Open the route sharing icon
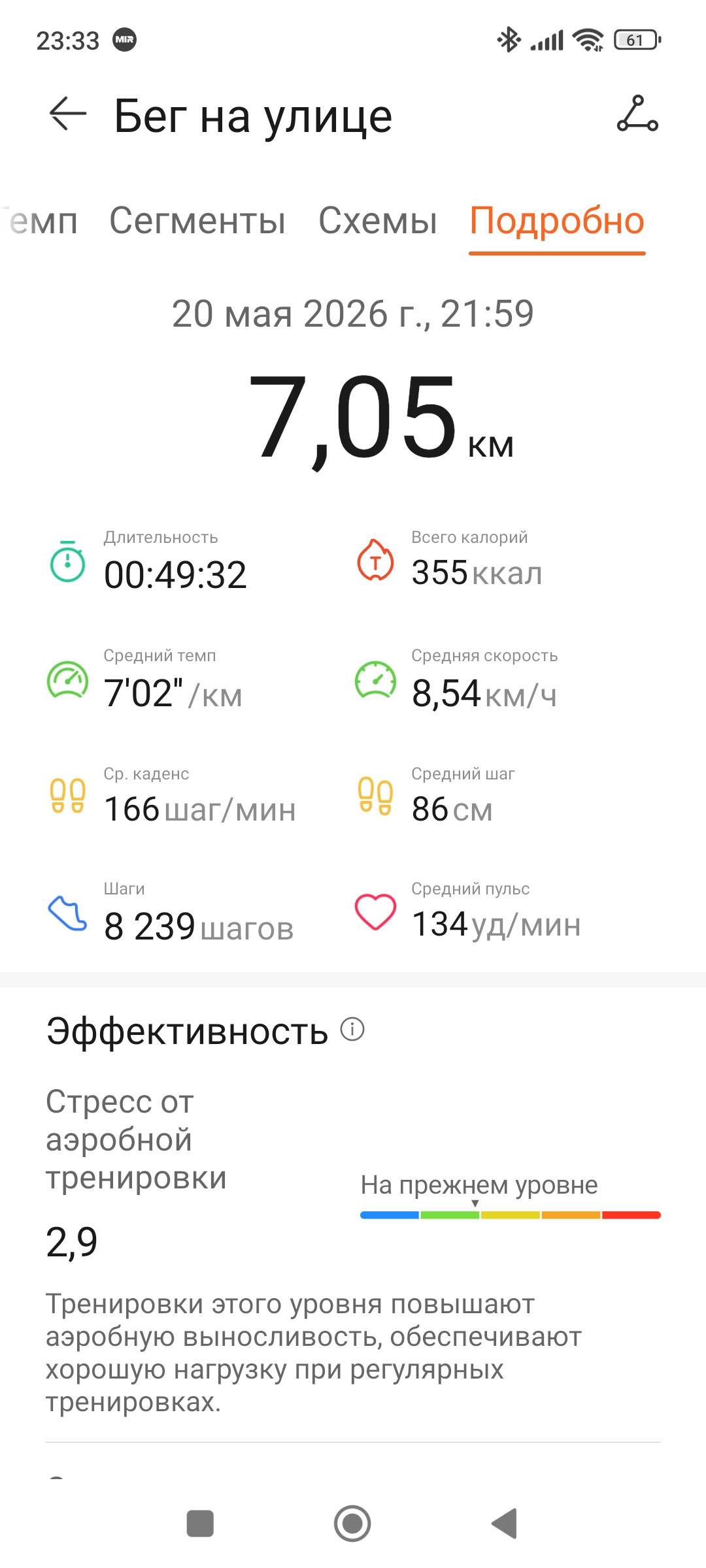Viewport: 706px width, 1568px height. pyautogui.click(x=637, y=114)
